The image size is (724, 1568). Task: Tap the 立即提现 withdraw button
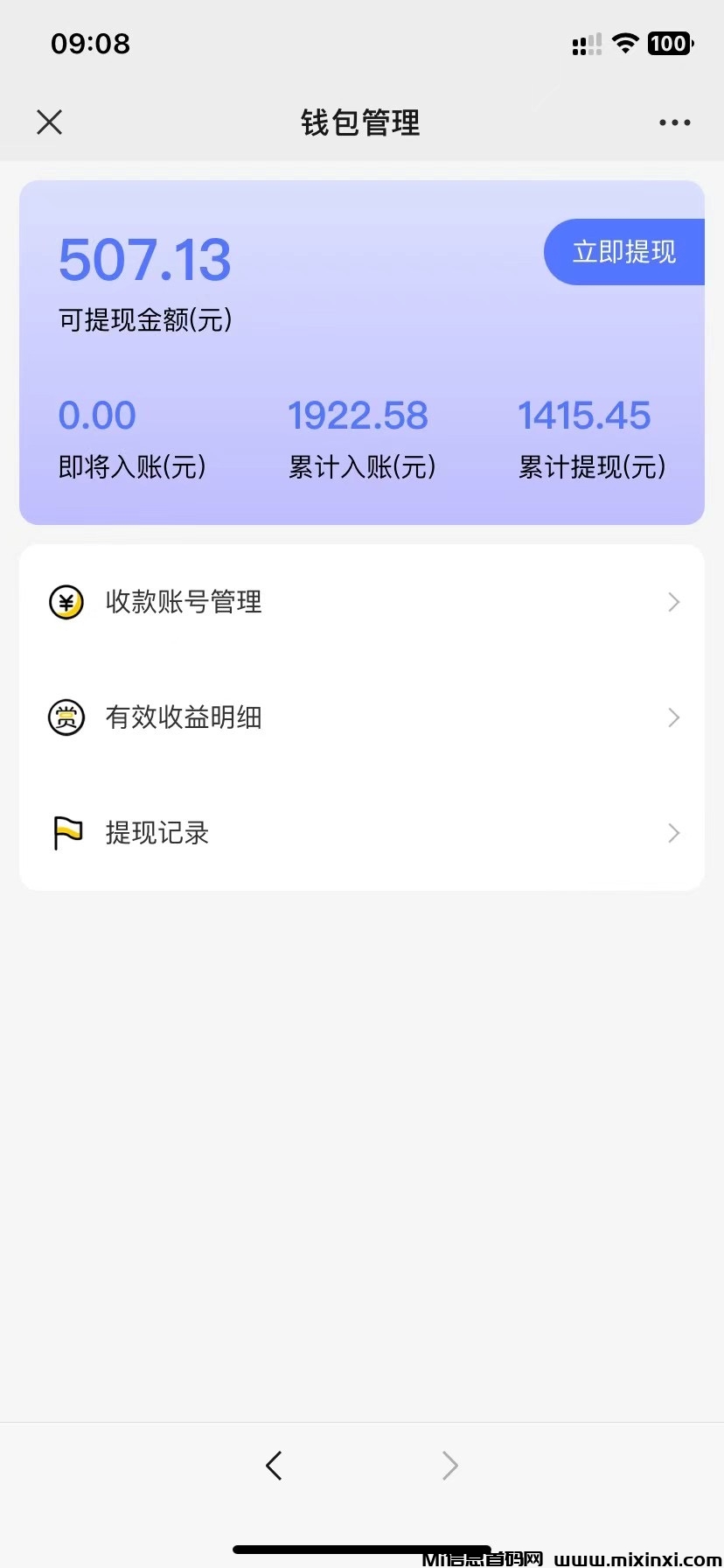[x=624, y=252]
